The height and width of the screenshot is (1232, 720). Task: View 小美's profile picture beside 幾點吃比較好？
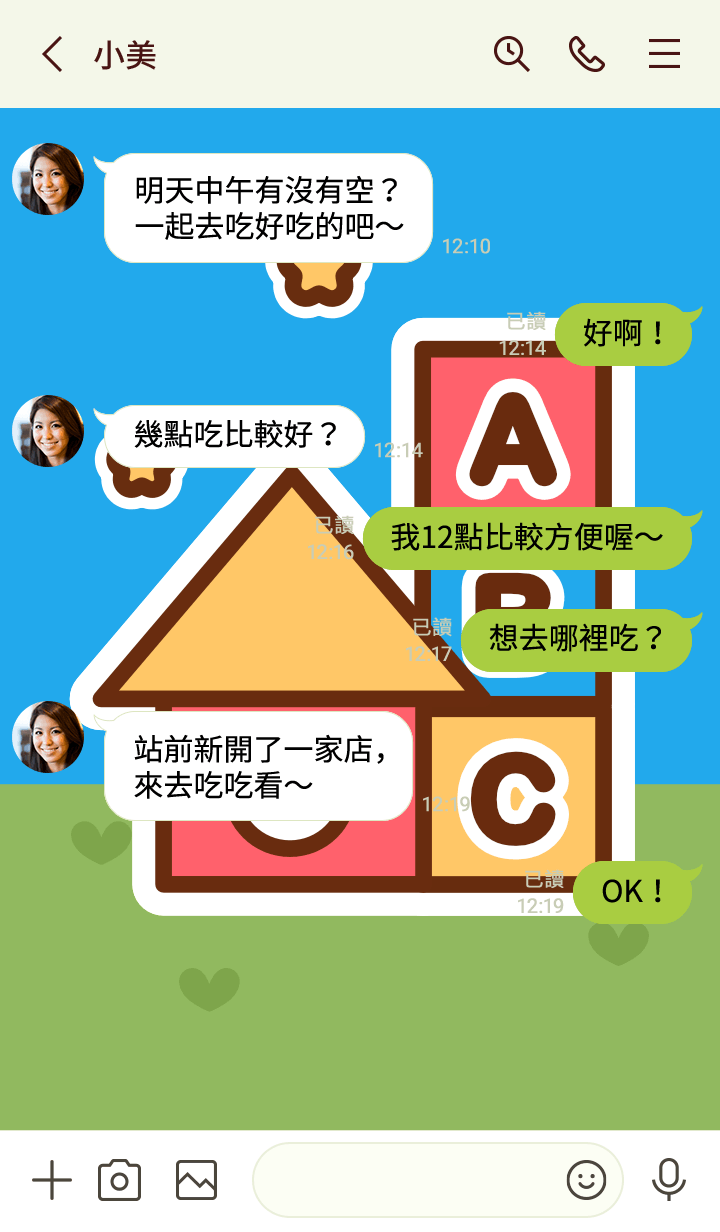48,431
